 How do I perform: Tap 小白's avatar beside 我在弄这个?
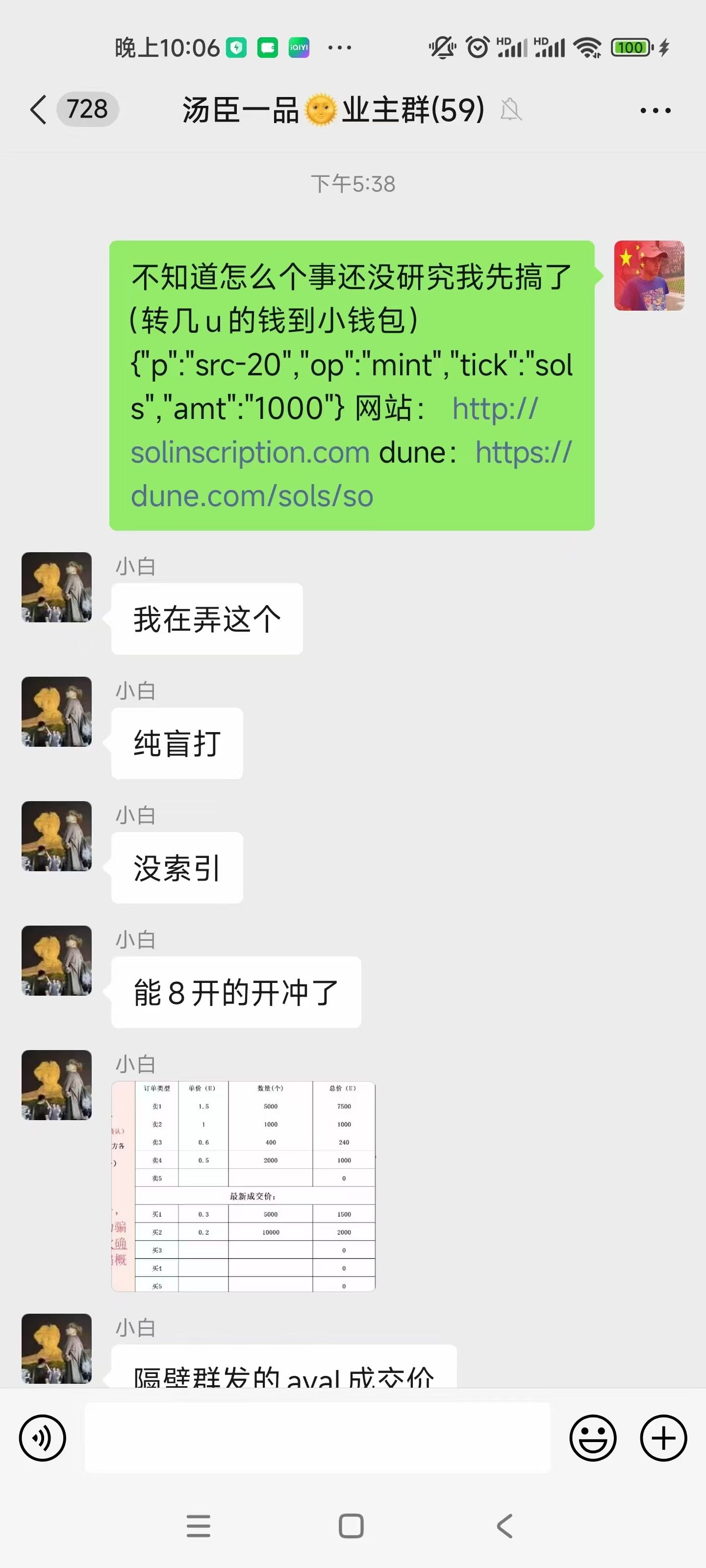[x=57, y=588]
